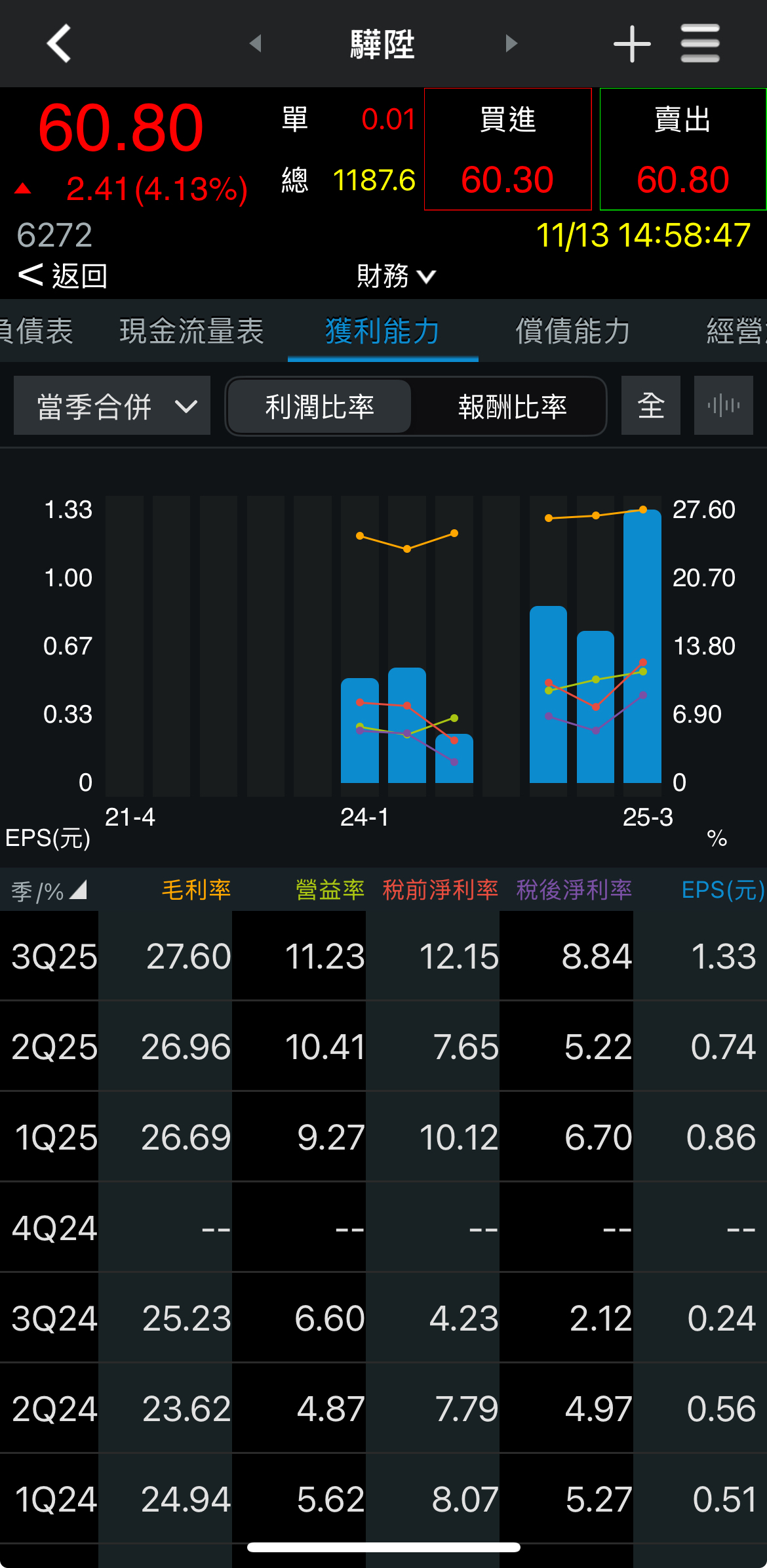Add stock with the plus icon

click(632, 44)
